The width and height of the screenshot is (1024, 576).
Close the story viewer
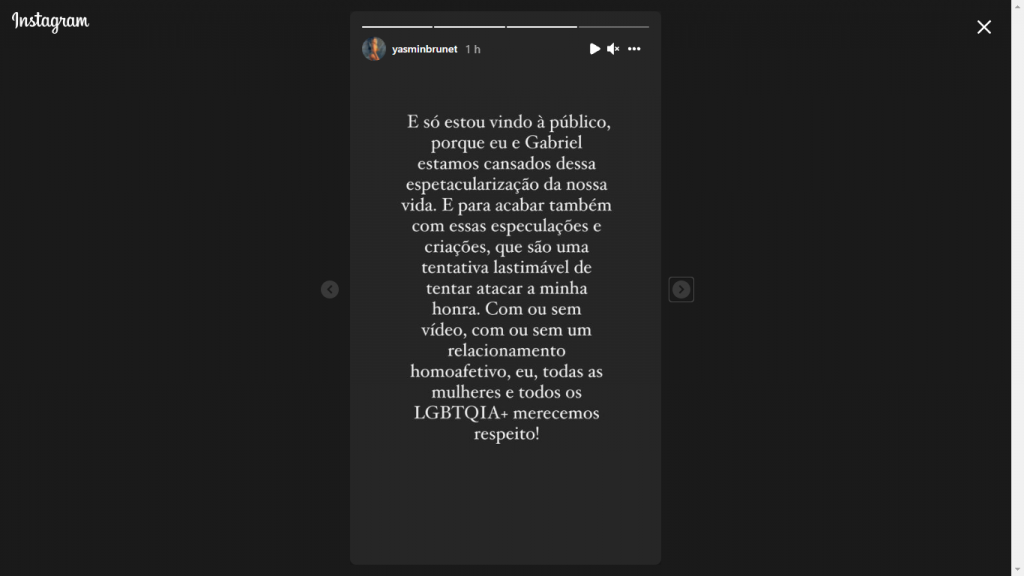984,27
